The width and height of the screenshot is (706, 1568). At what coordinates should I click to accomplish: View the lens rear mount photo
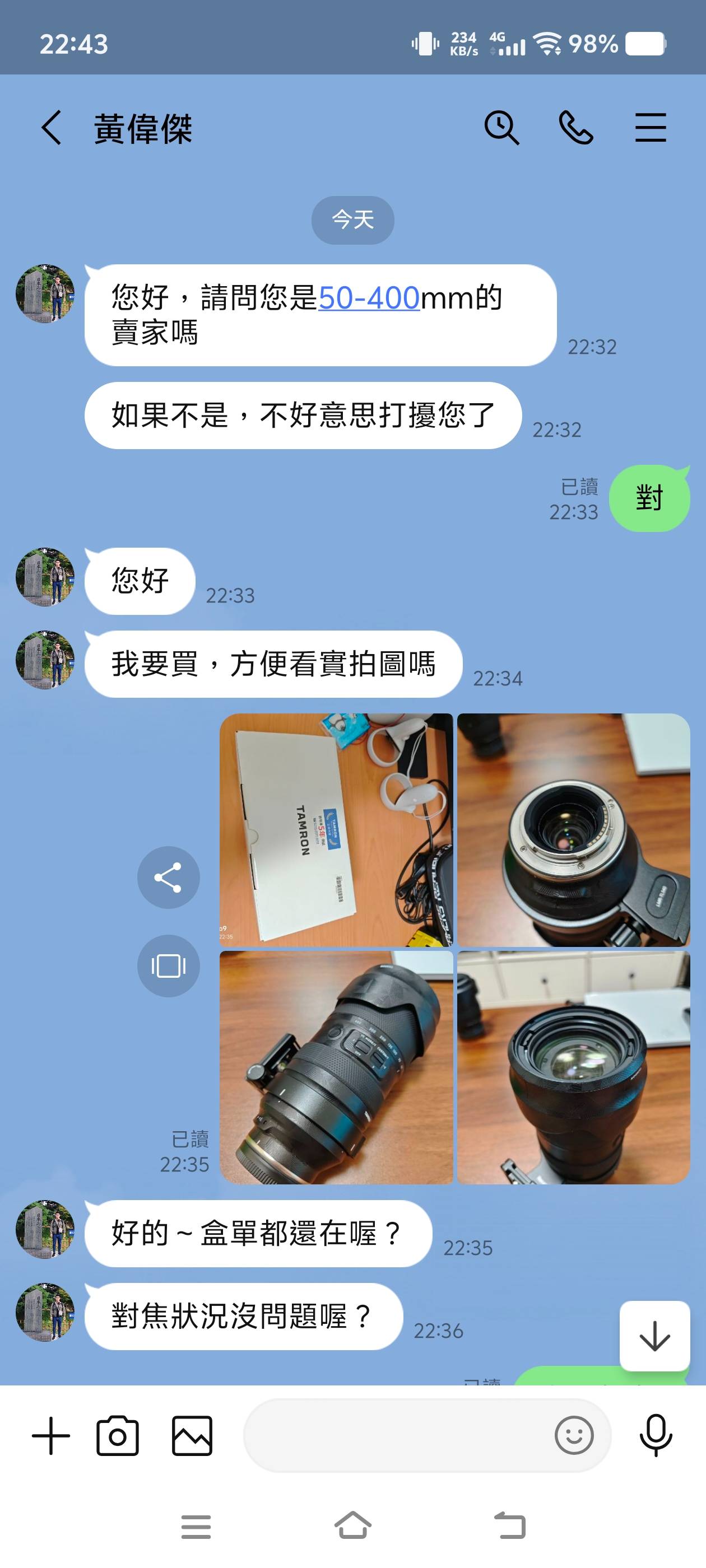(573, 830)
